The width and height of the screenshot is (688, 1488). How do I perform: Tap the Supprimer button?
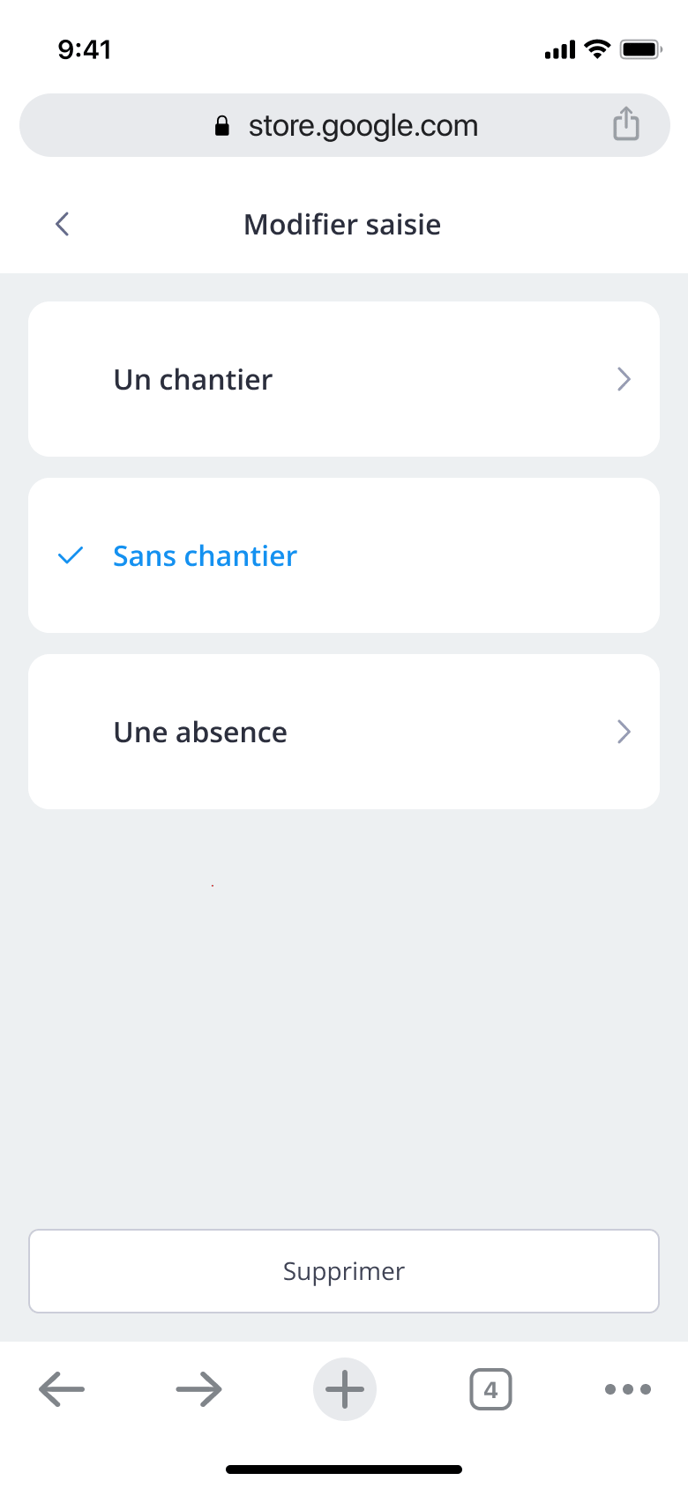click(x=344, y=1271)
